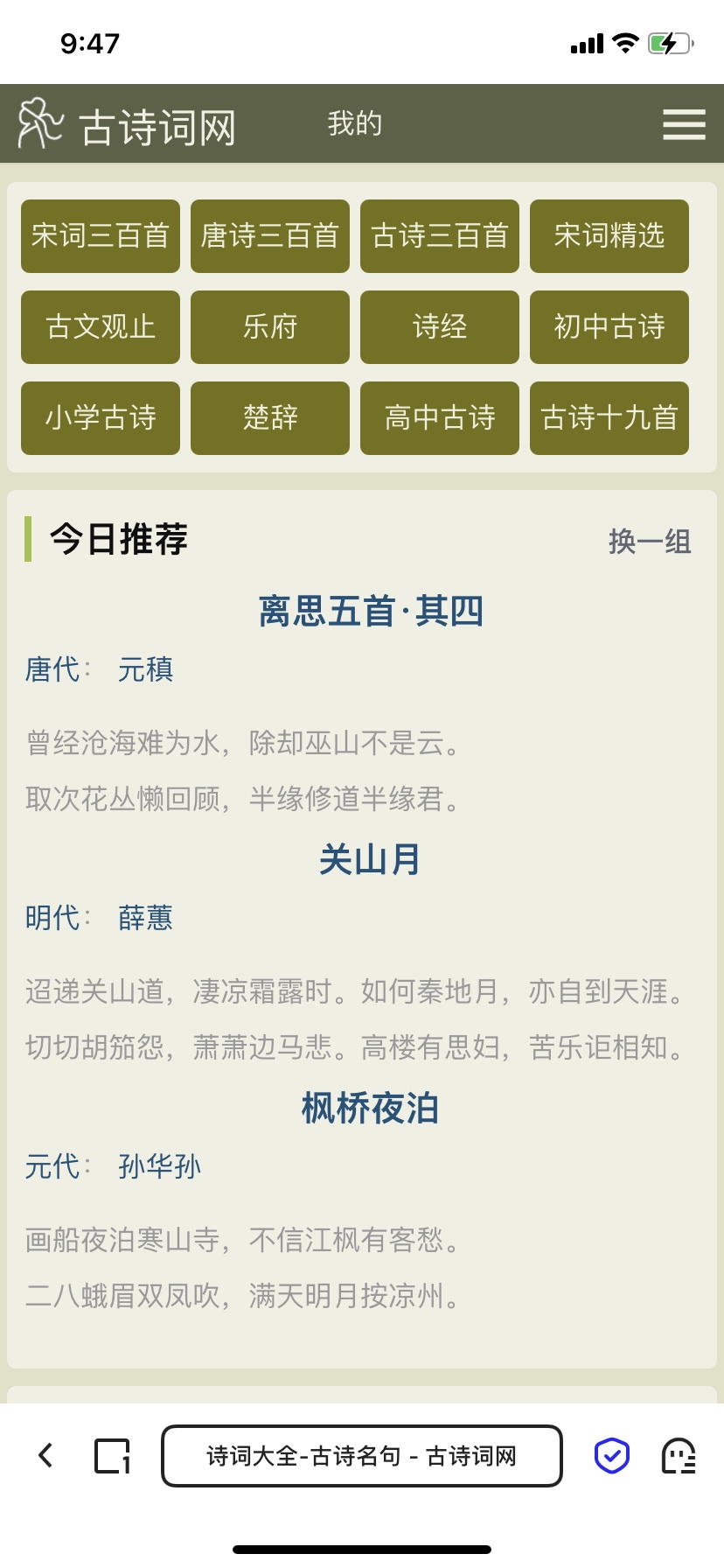View 高中古诗 poems
724x1568 pixels.
(440, 418)
